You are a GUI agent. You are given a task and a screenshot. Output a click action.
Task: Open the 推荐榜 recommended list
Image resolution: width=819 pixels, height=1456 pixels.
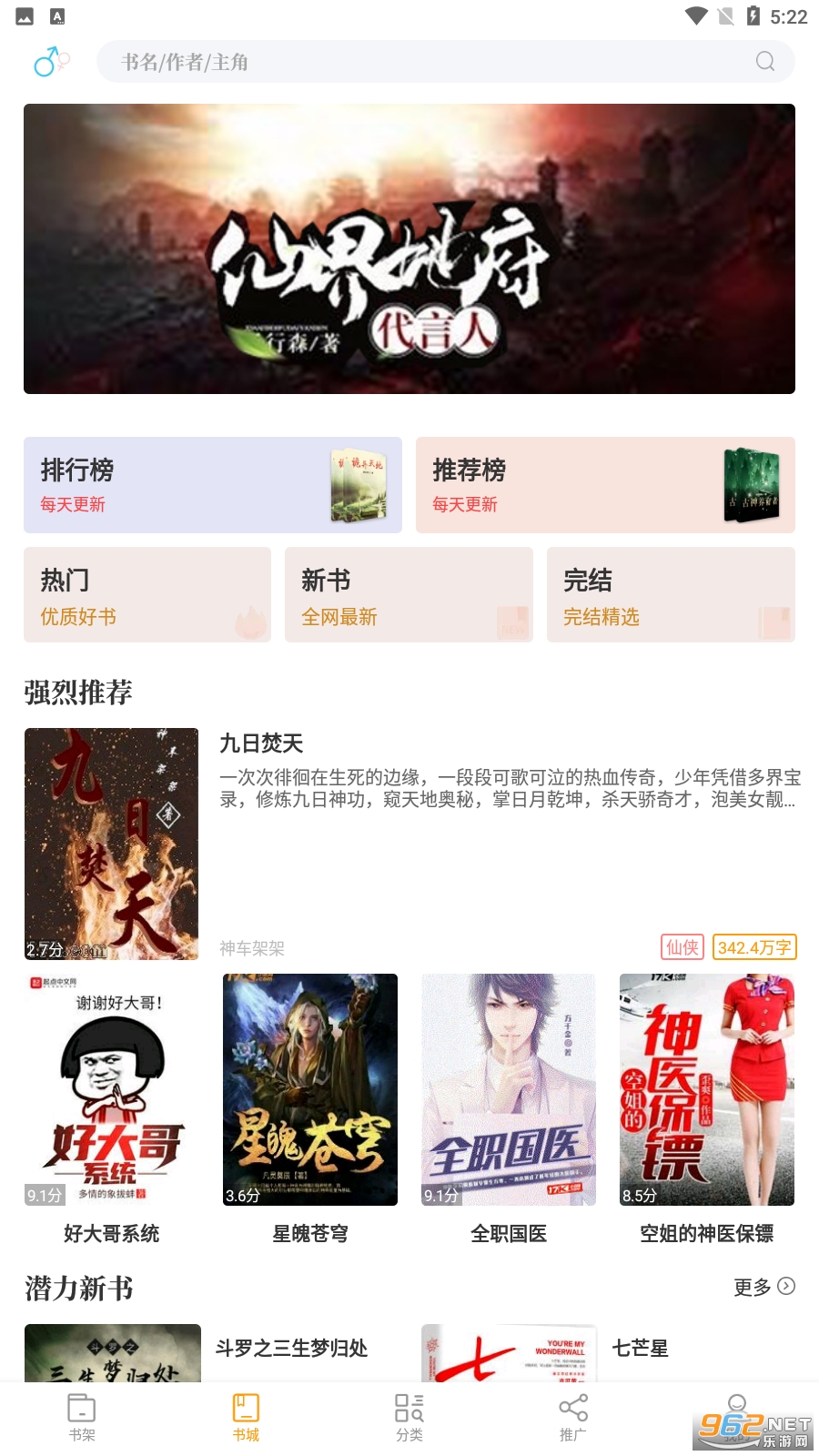click(605, 485)
